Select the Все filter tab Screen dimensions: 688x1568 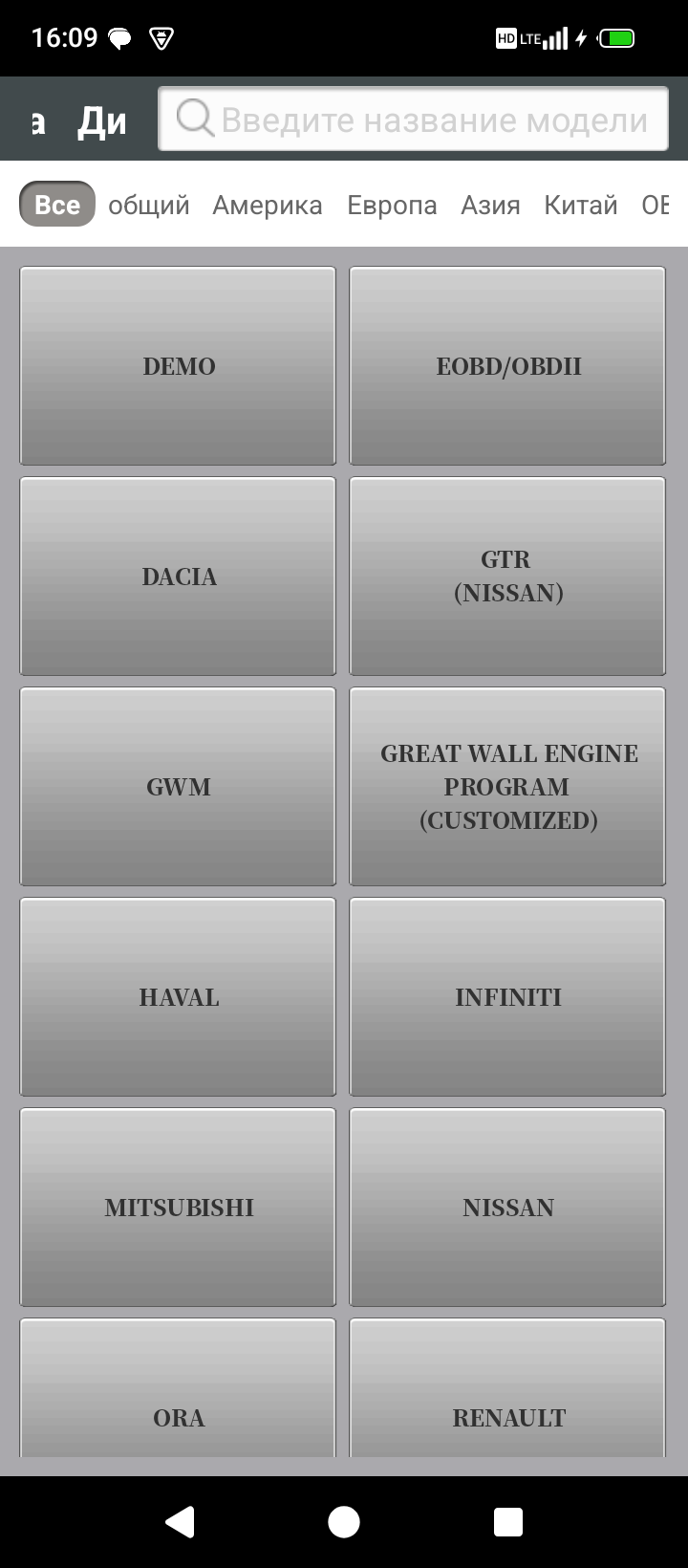(x=57, y=205)
